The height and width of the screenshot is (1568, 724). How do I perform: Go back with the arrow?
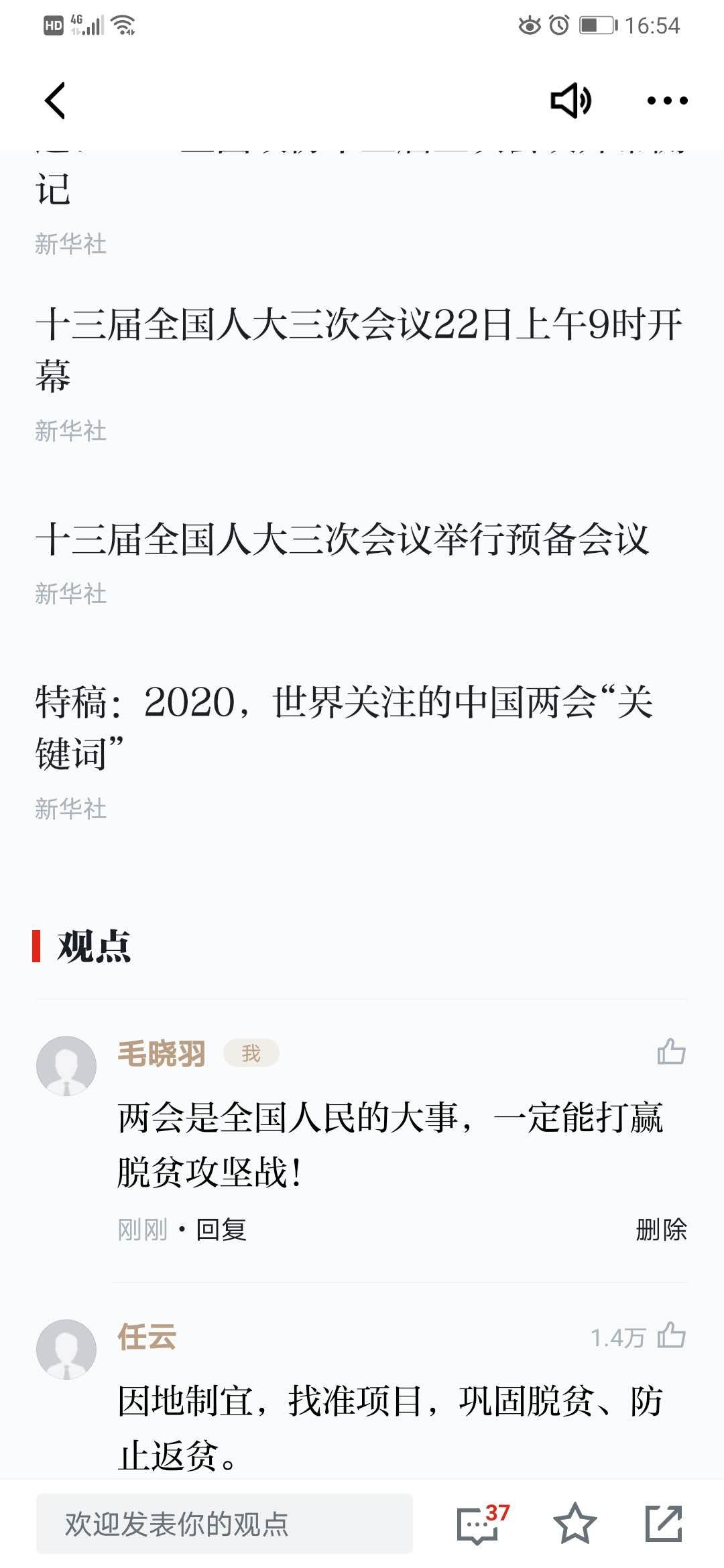[x=55, y=101]
